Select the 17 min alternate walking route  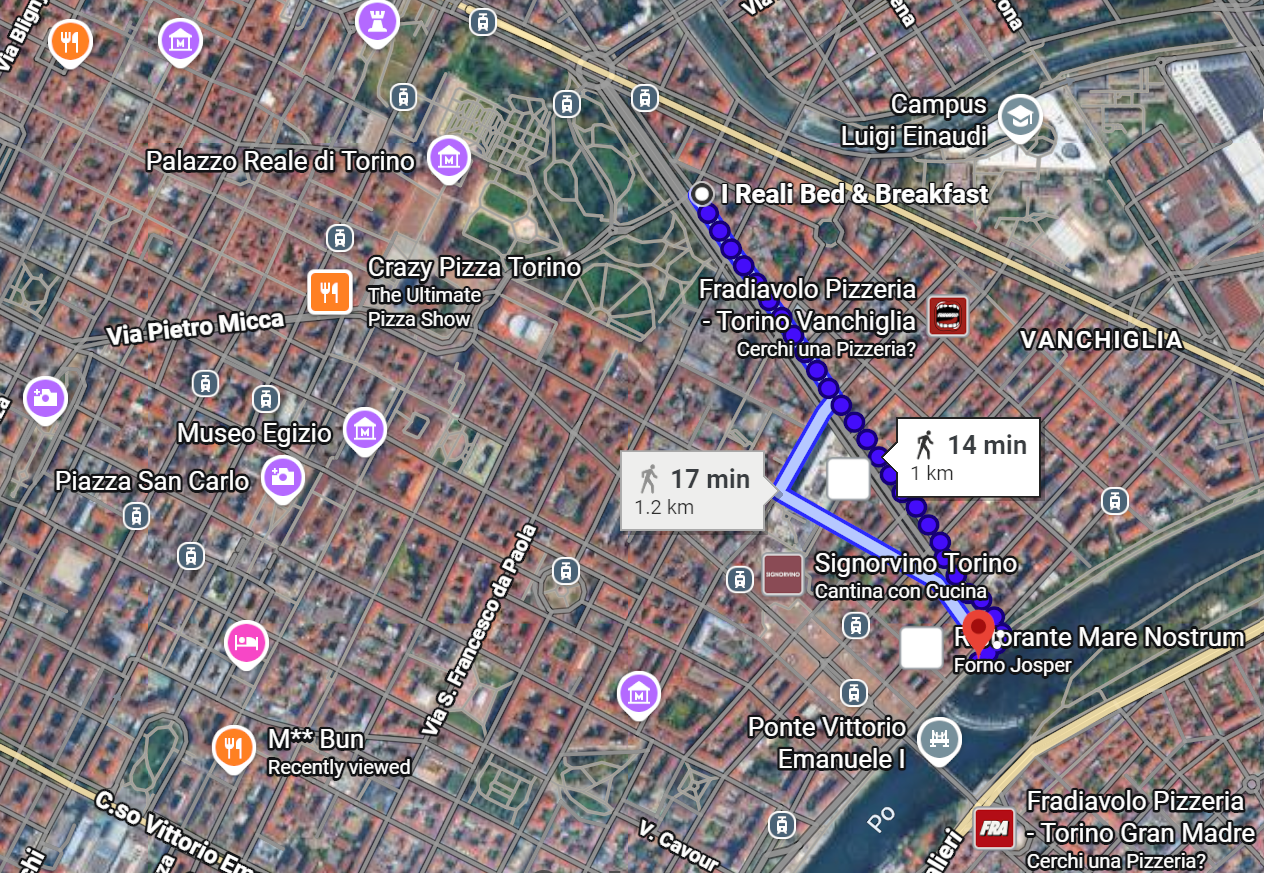[x=693, y=490]
